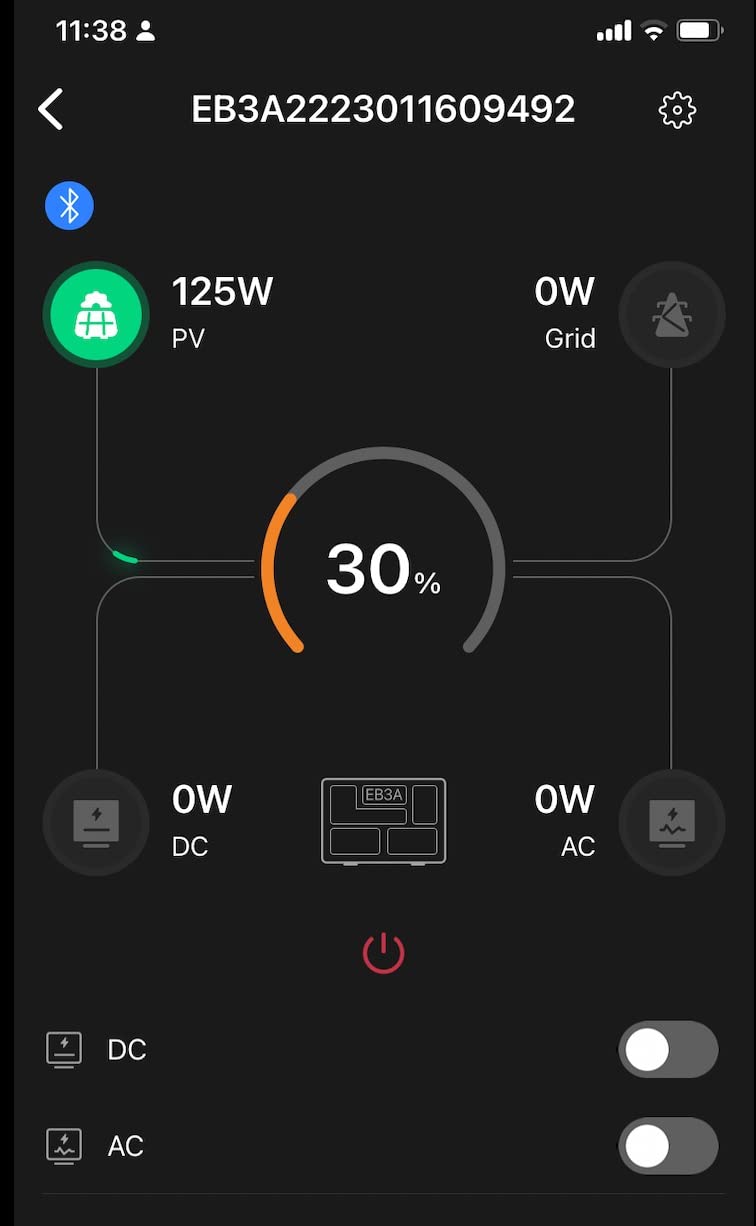Open the Grid input icon
The image size is (756, 1226).
[x=671, y=315]
